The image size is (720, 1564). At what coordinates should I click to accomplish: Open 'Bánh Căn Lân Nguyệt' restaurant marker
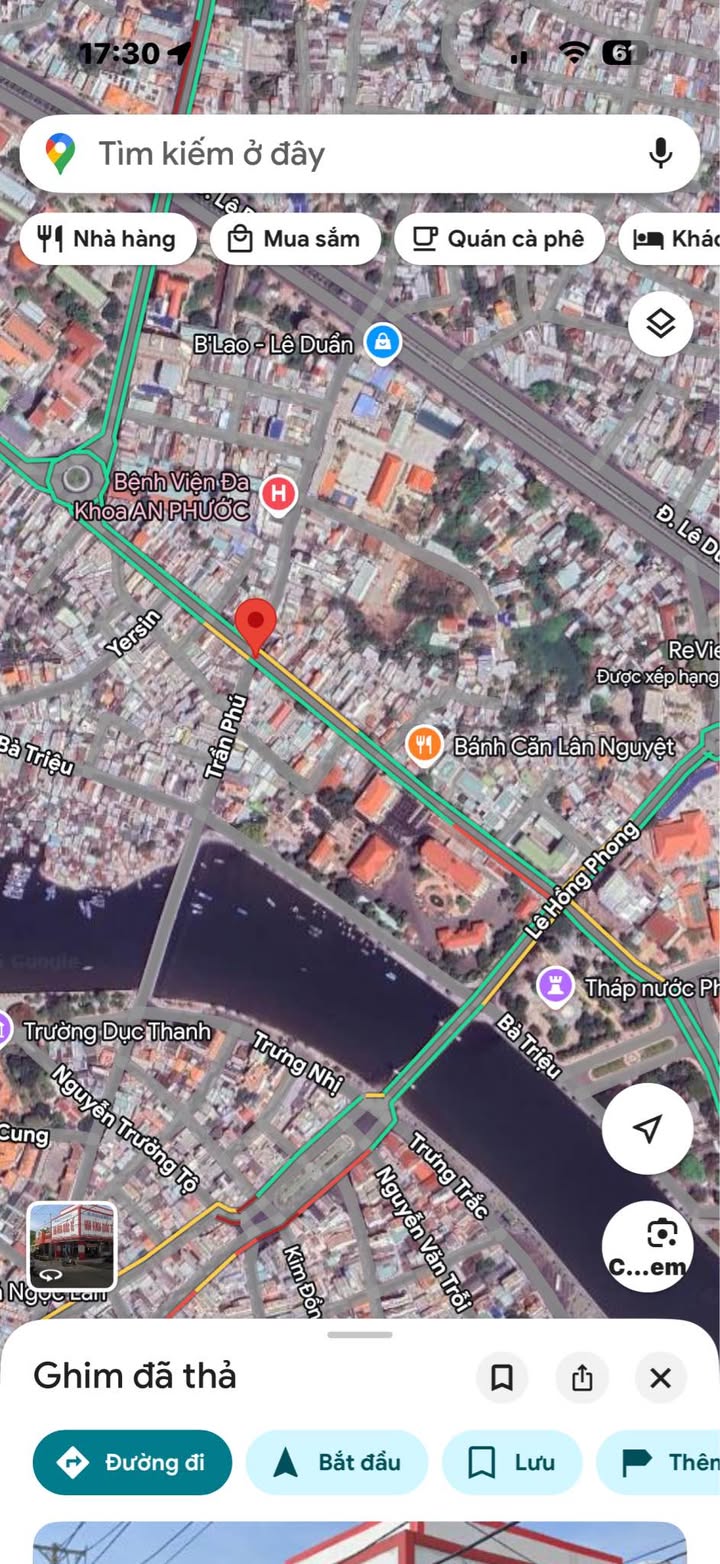coord(425,745)
